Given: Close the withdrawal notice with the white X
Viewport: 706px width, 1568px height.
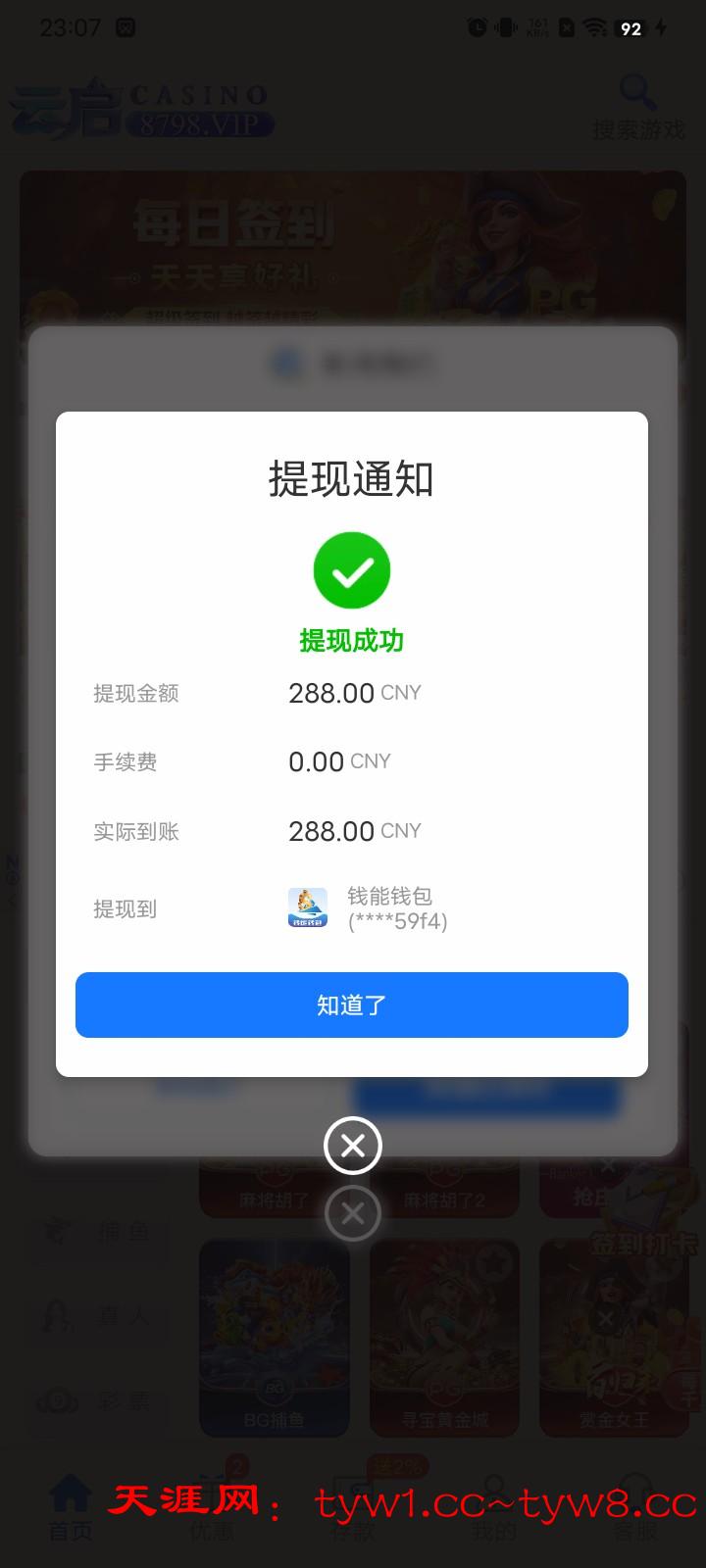Looking at the screenshot, I should 353,1145.
